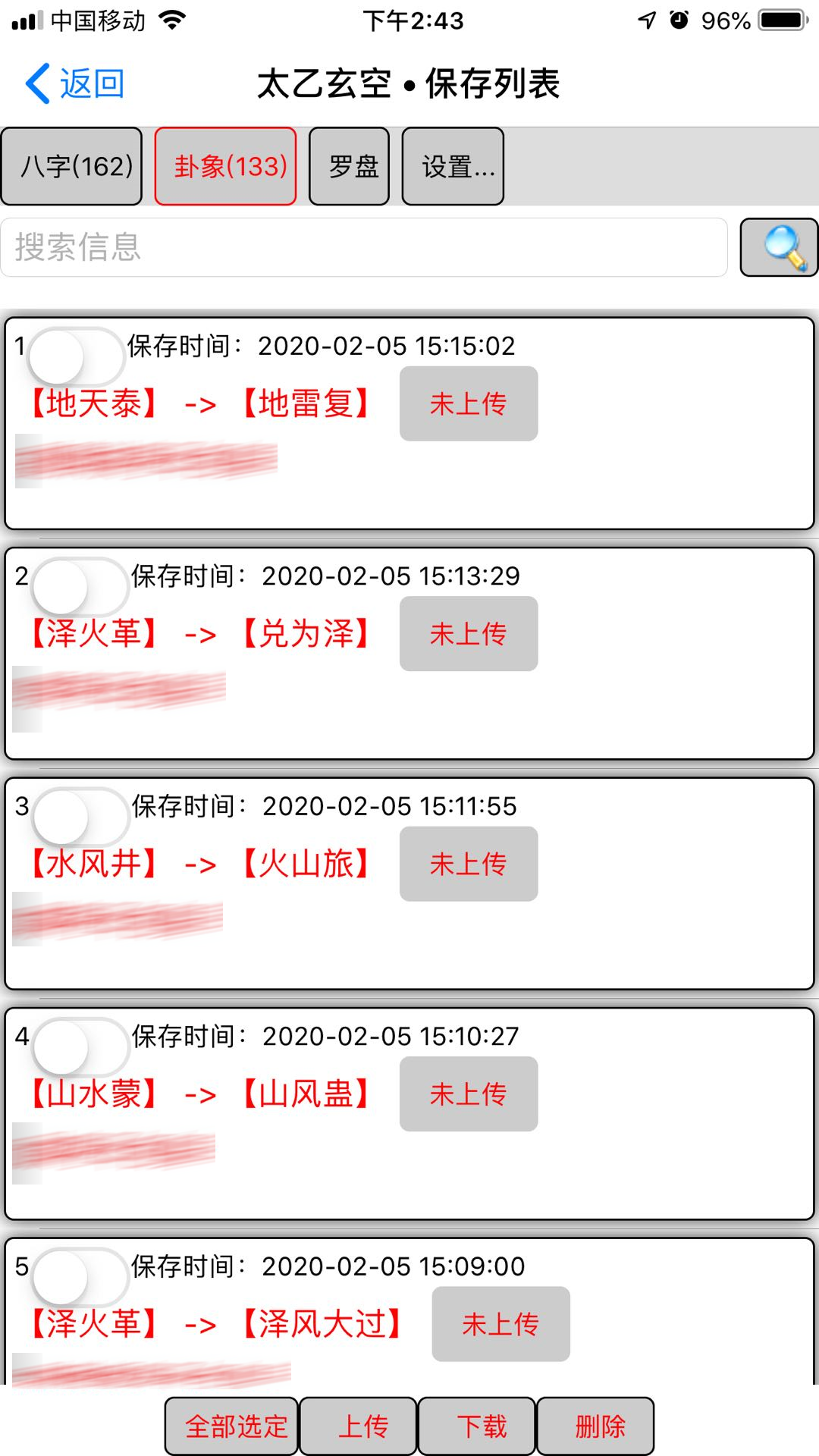The width and height of the screenshot is (819, 1456).
Task: Switch to the 八字(162) tab
Action: tap(72, 166)
